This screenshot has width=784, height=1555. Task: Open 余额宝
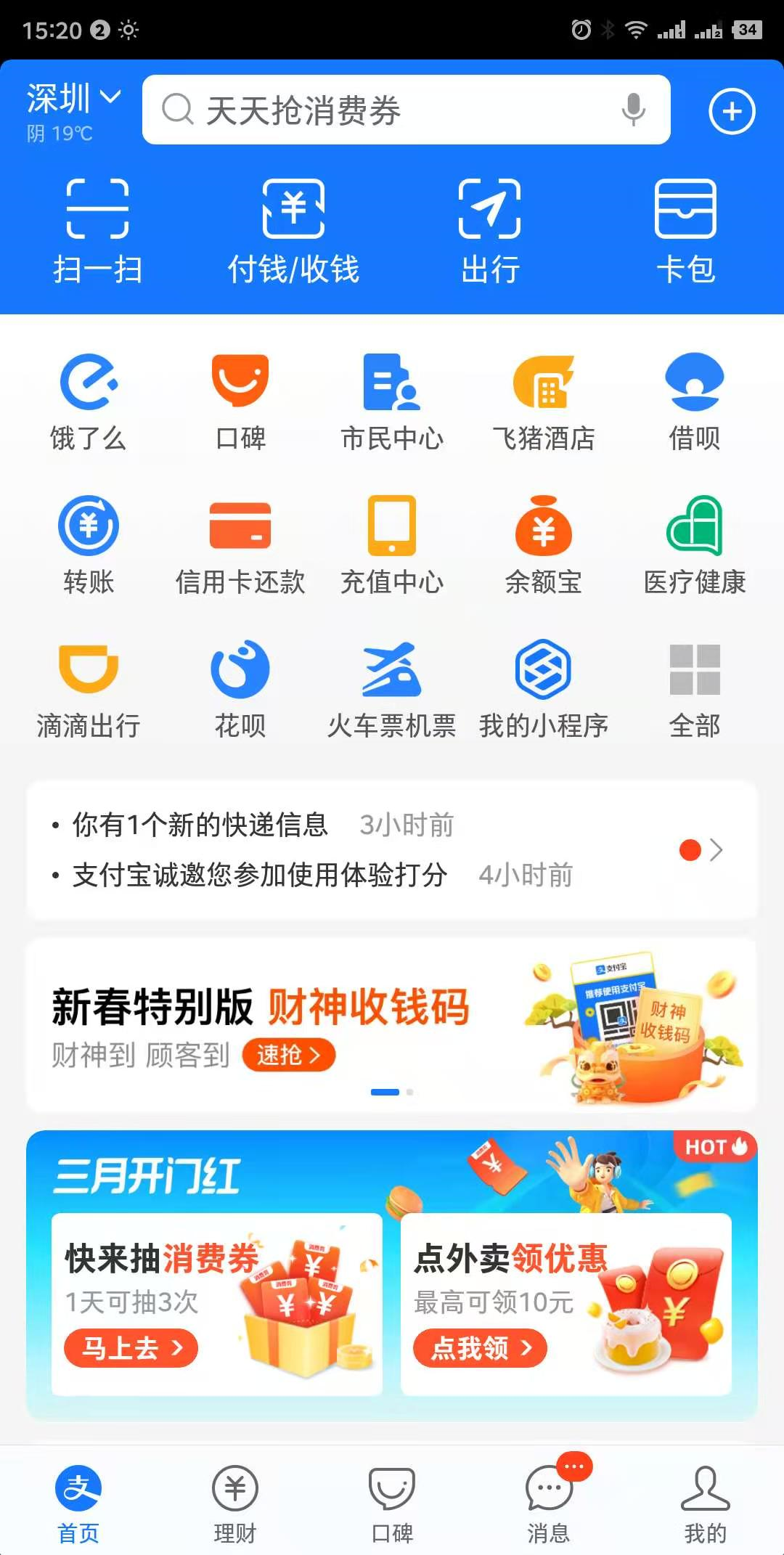543,544
